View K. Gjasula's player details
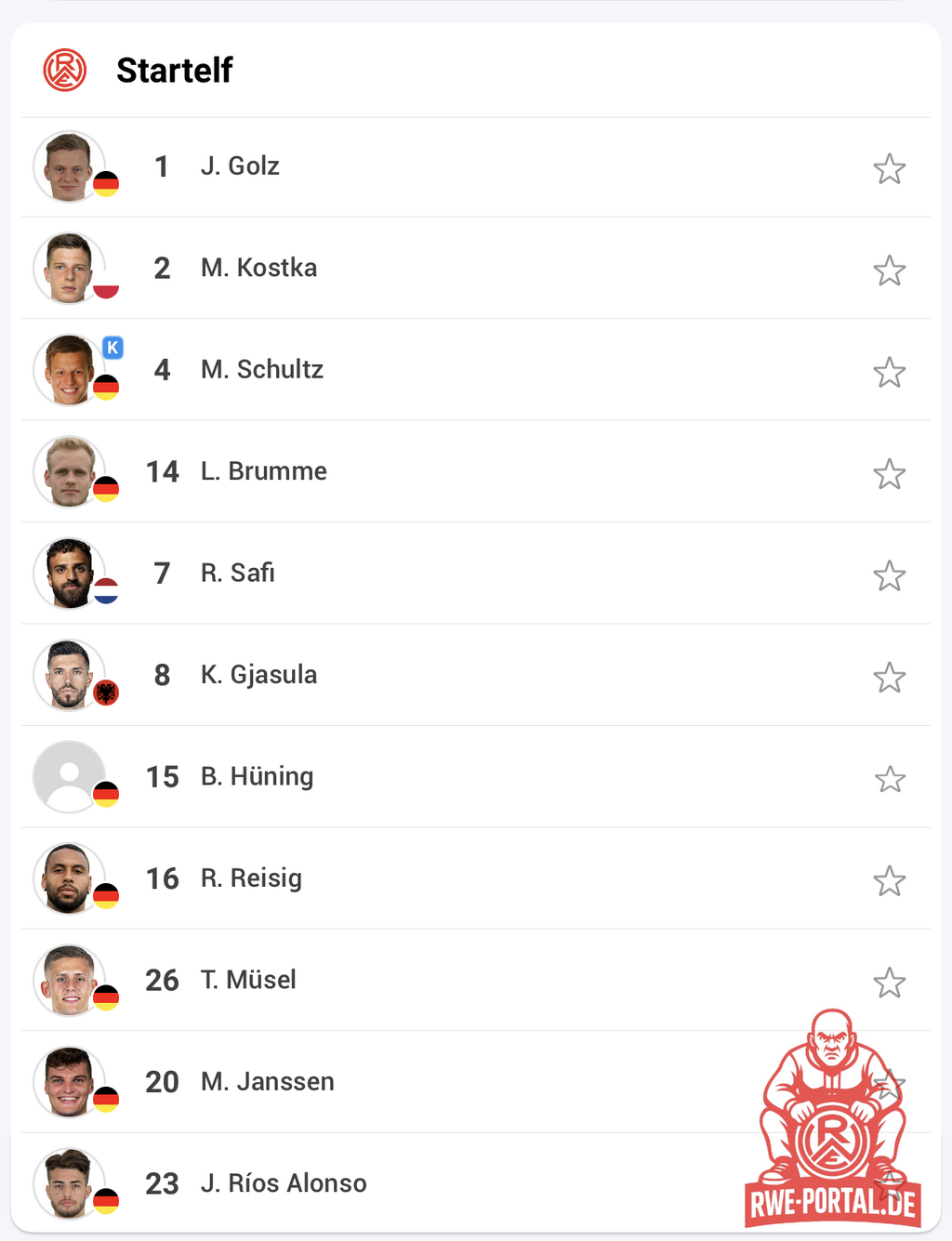The image size is (952, 1241). [x=258, y=675]
